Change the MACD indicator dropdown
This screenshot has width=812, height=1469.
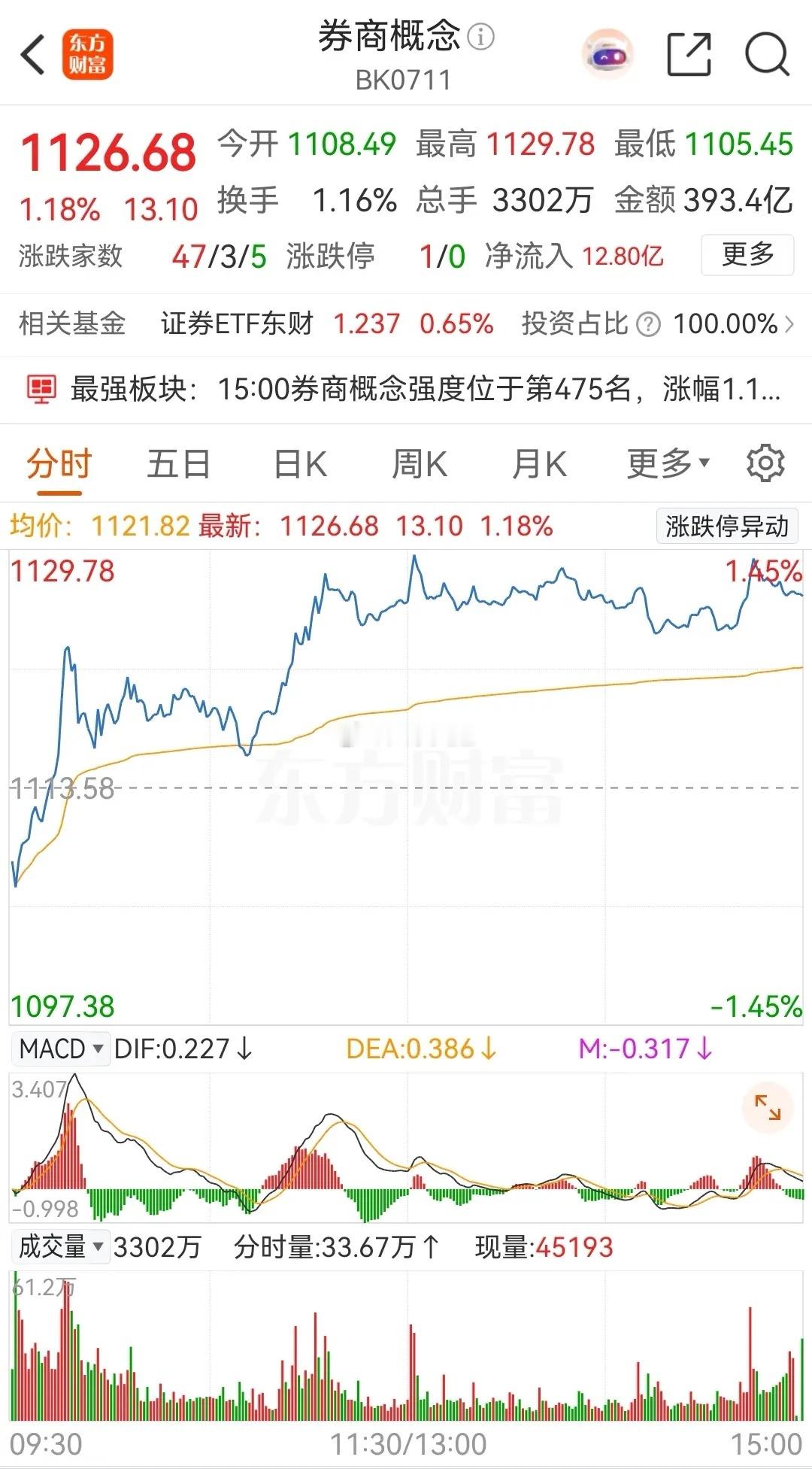(x=61, y=1049)
